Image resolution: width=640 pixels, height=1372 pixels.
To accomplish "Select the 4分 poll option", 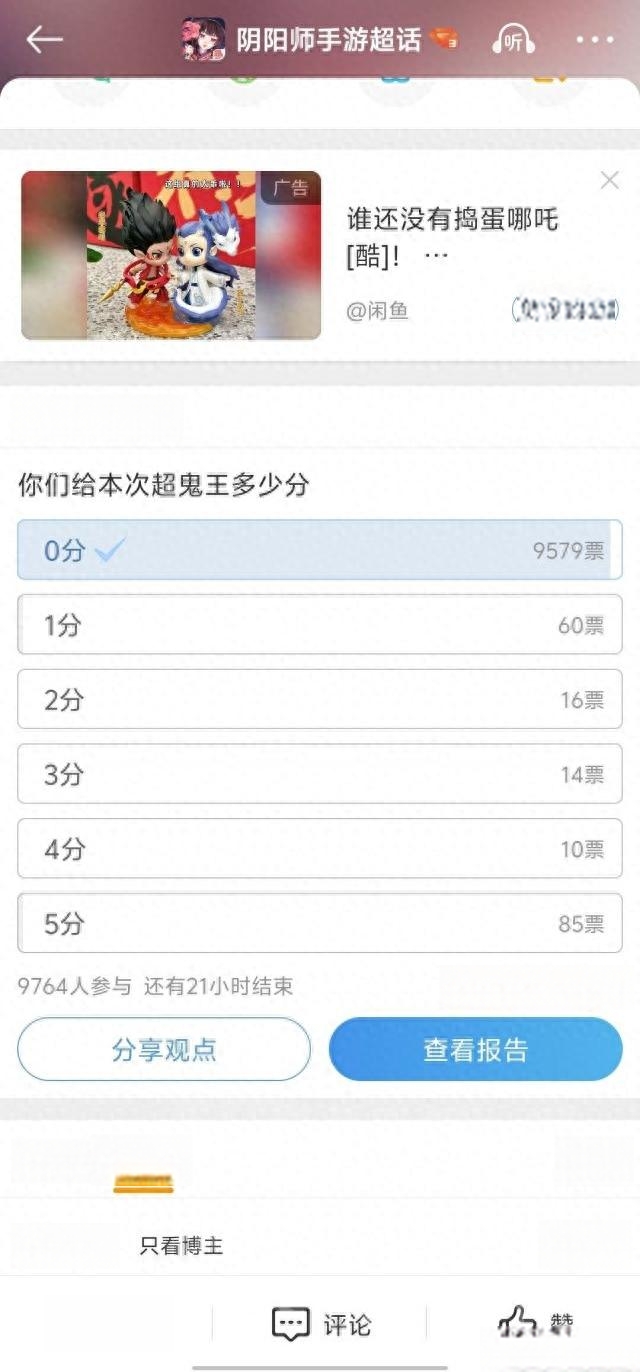I will (320, 849).
